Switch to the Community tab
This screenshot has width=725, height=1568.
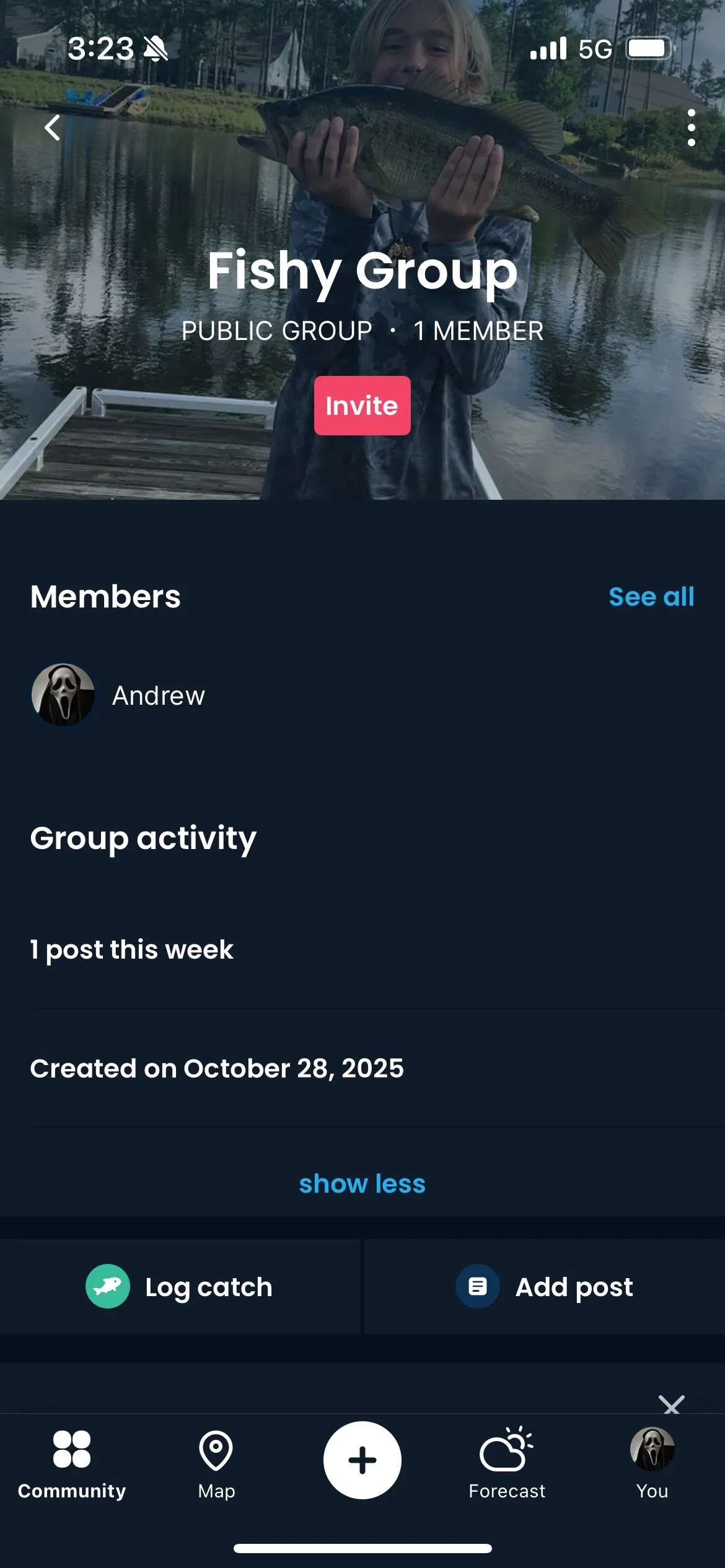pyautogui.click(x=72, y=1464)
